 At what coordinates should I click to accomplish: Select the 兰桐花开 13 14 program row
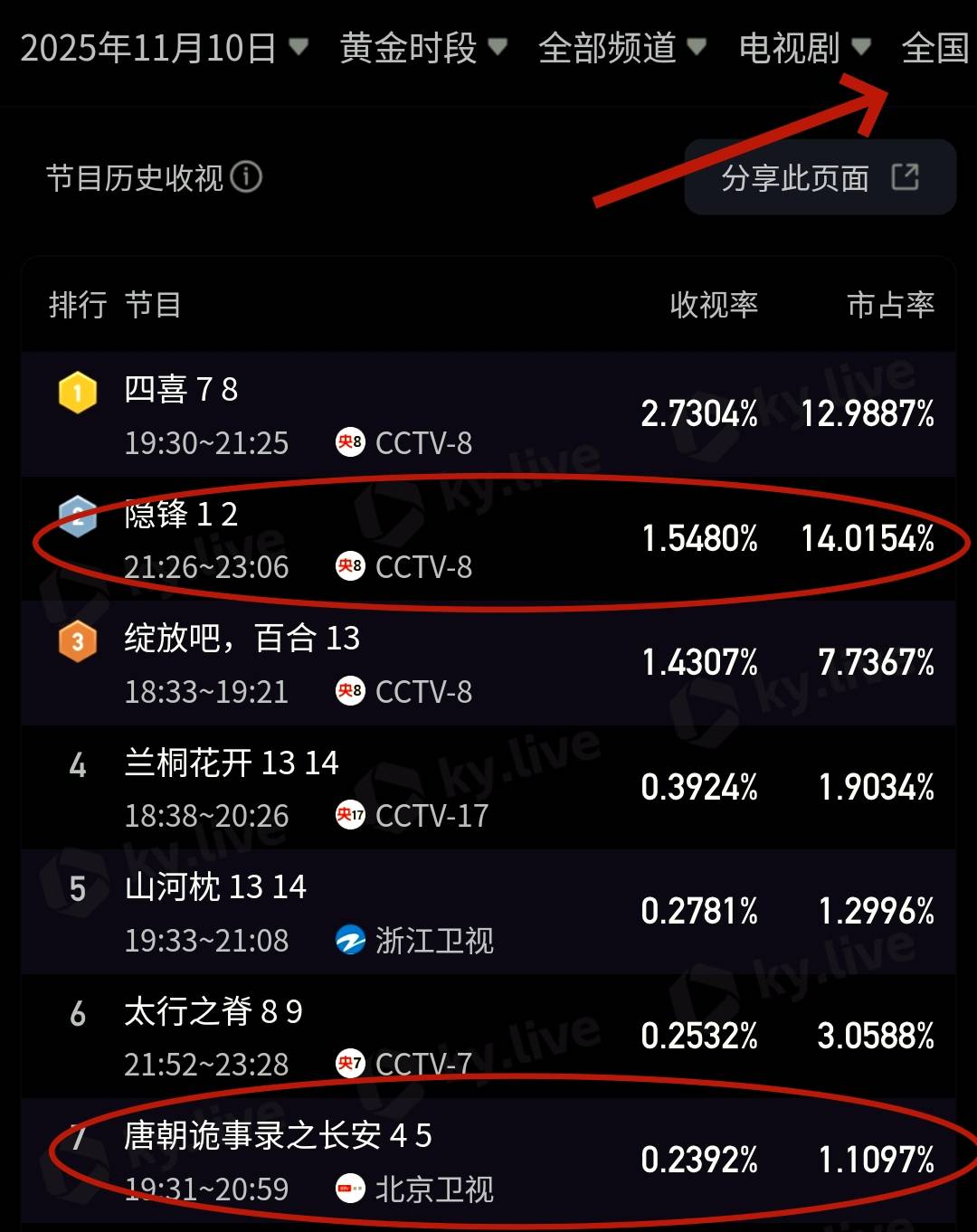488,788
